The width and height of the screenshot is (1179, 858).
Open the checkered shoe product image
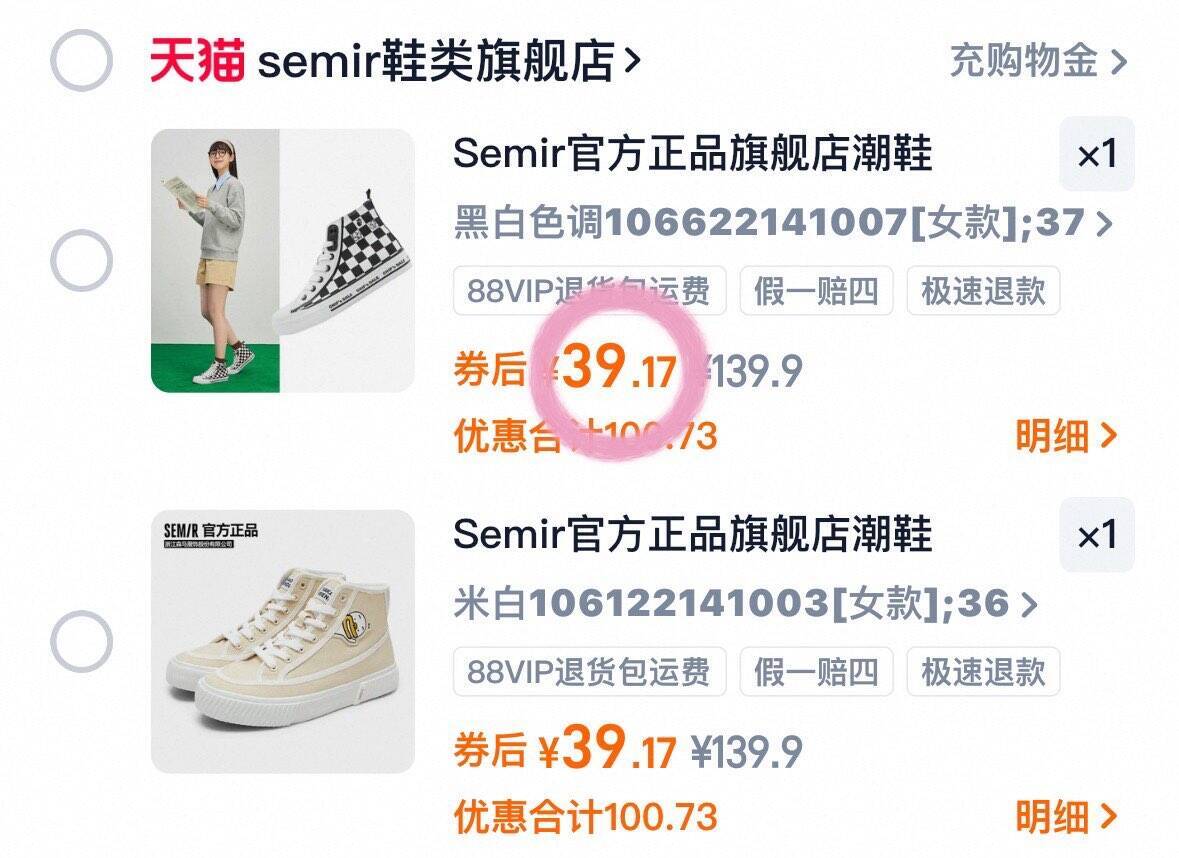click(282, 260)
